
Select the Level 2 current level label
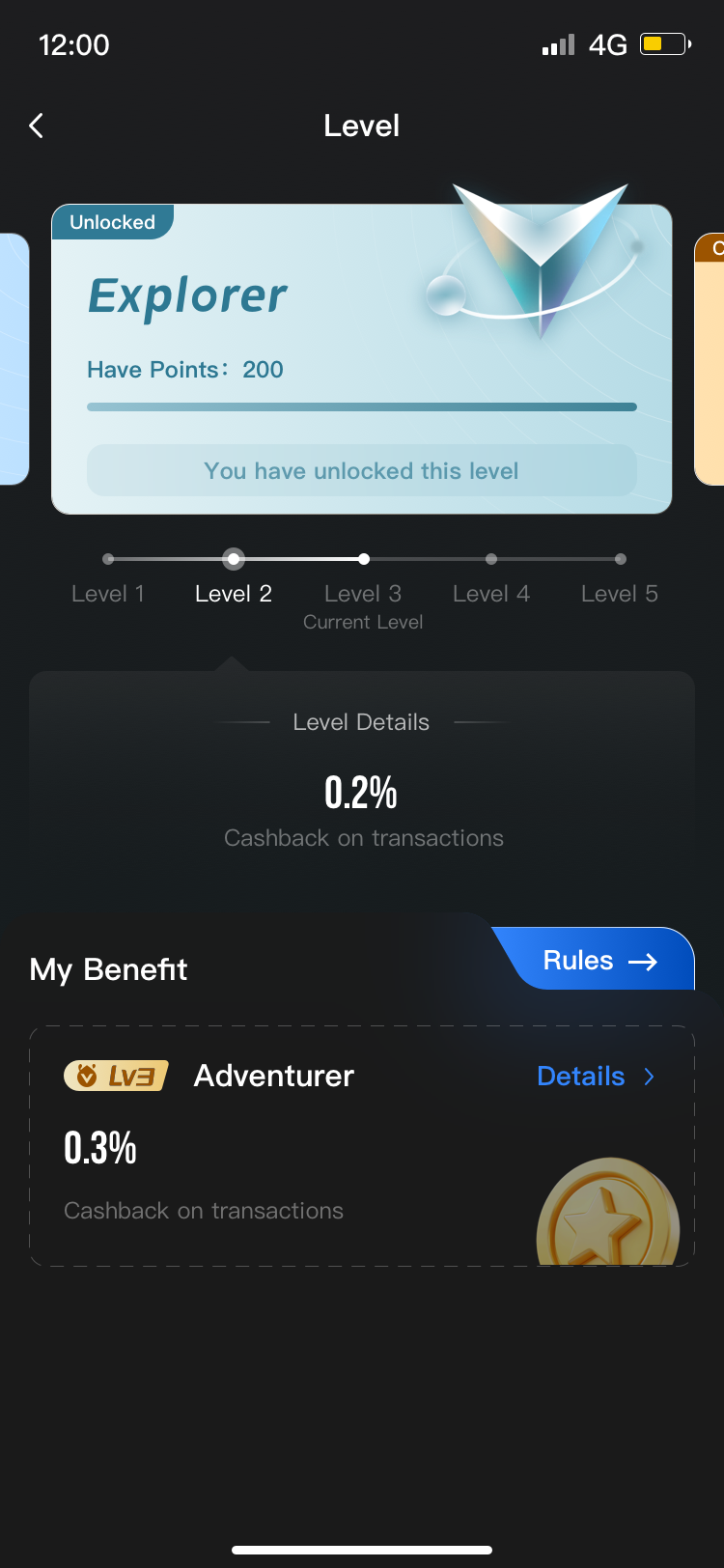[233, 593]
